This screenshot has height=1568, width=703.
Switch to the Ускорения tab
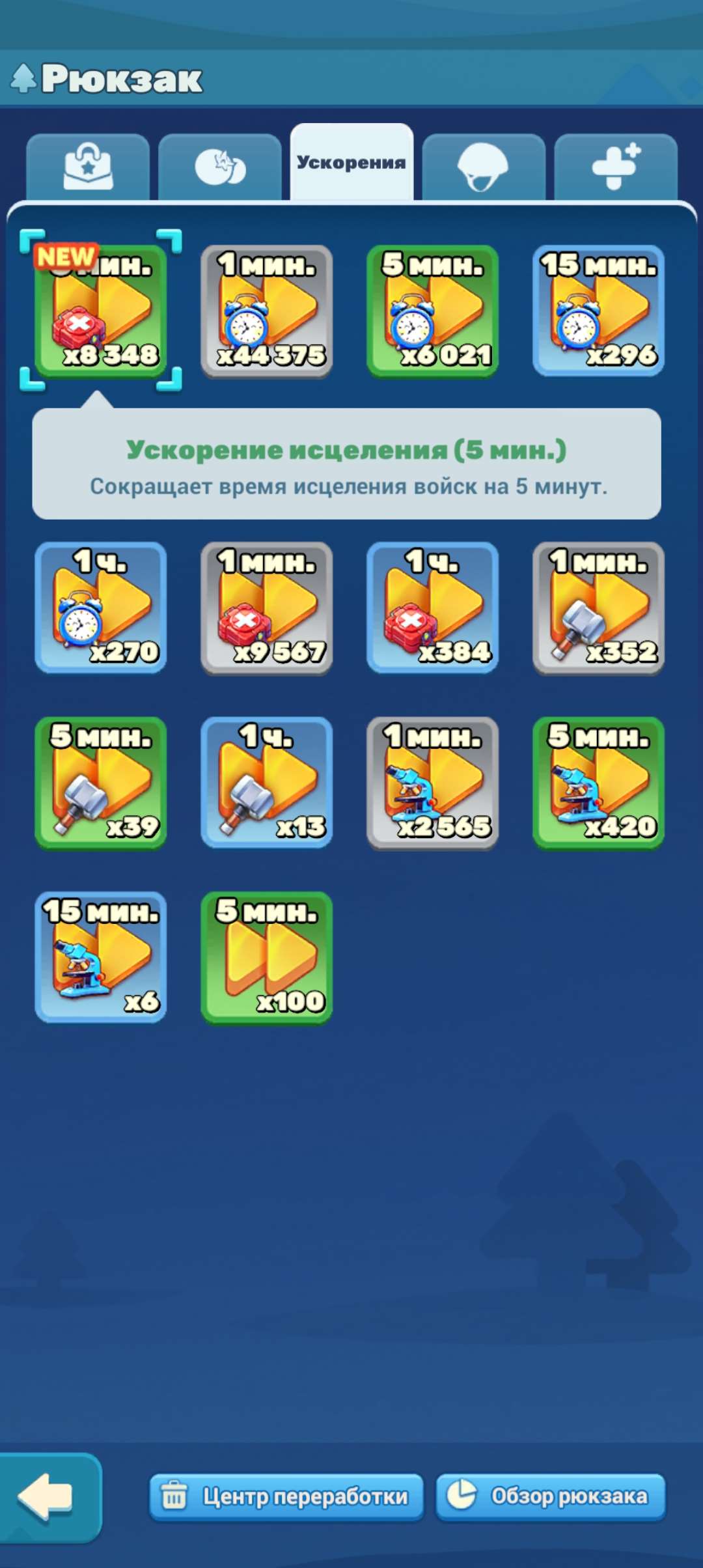click(351, 163)
